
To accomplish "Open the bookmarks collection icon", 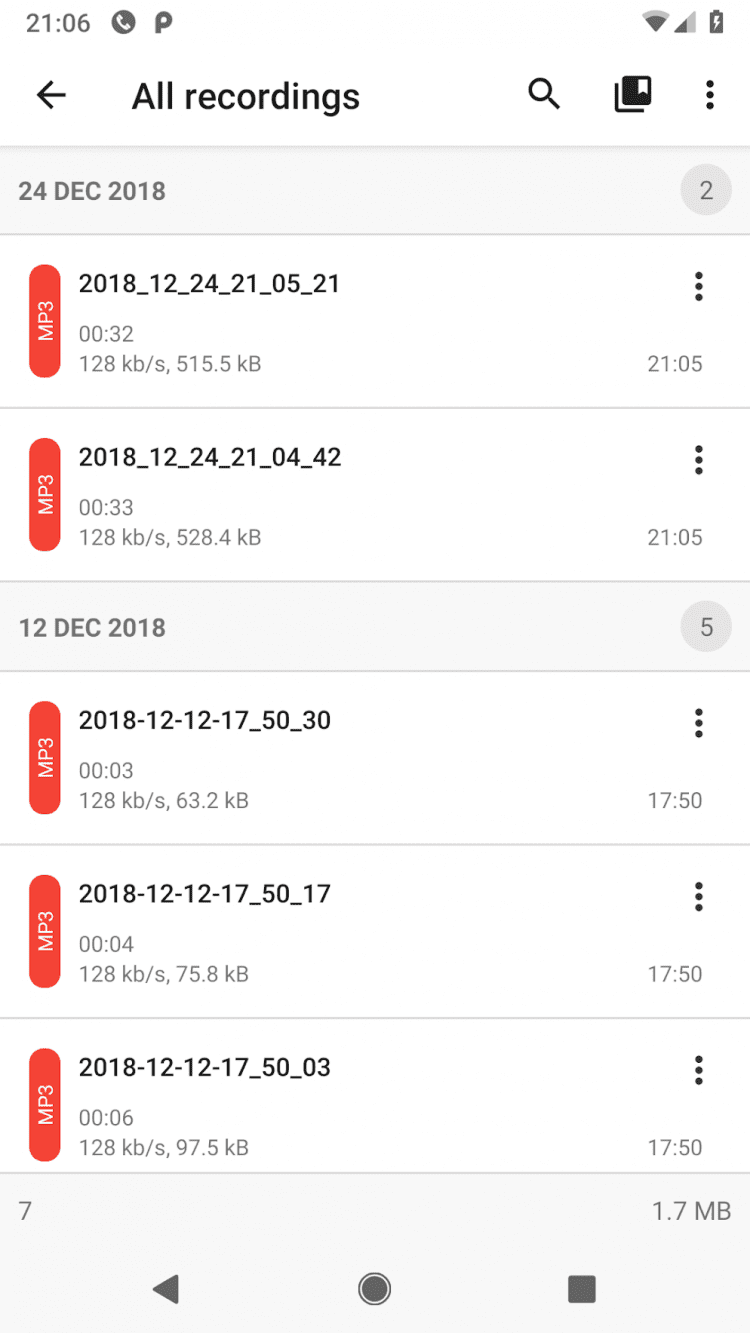I will 632,95.
